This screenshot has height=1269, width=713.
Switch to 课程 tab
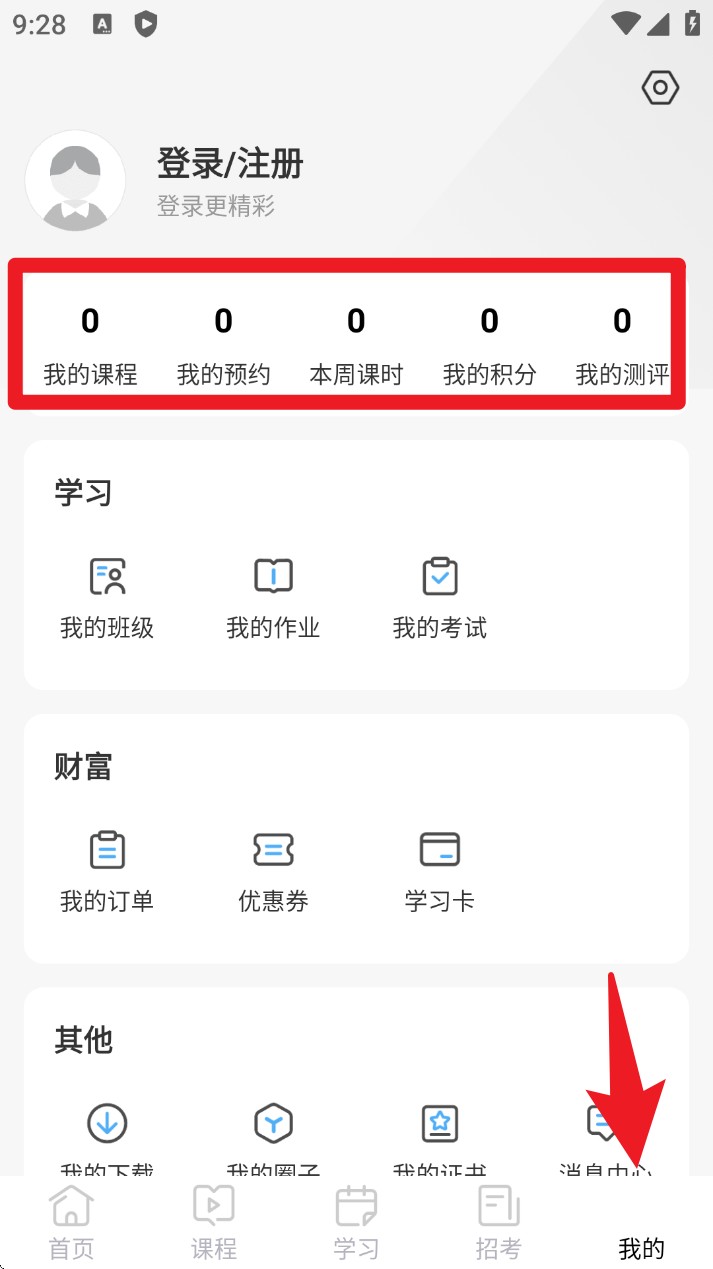[x=214, y=1222]
